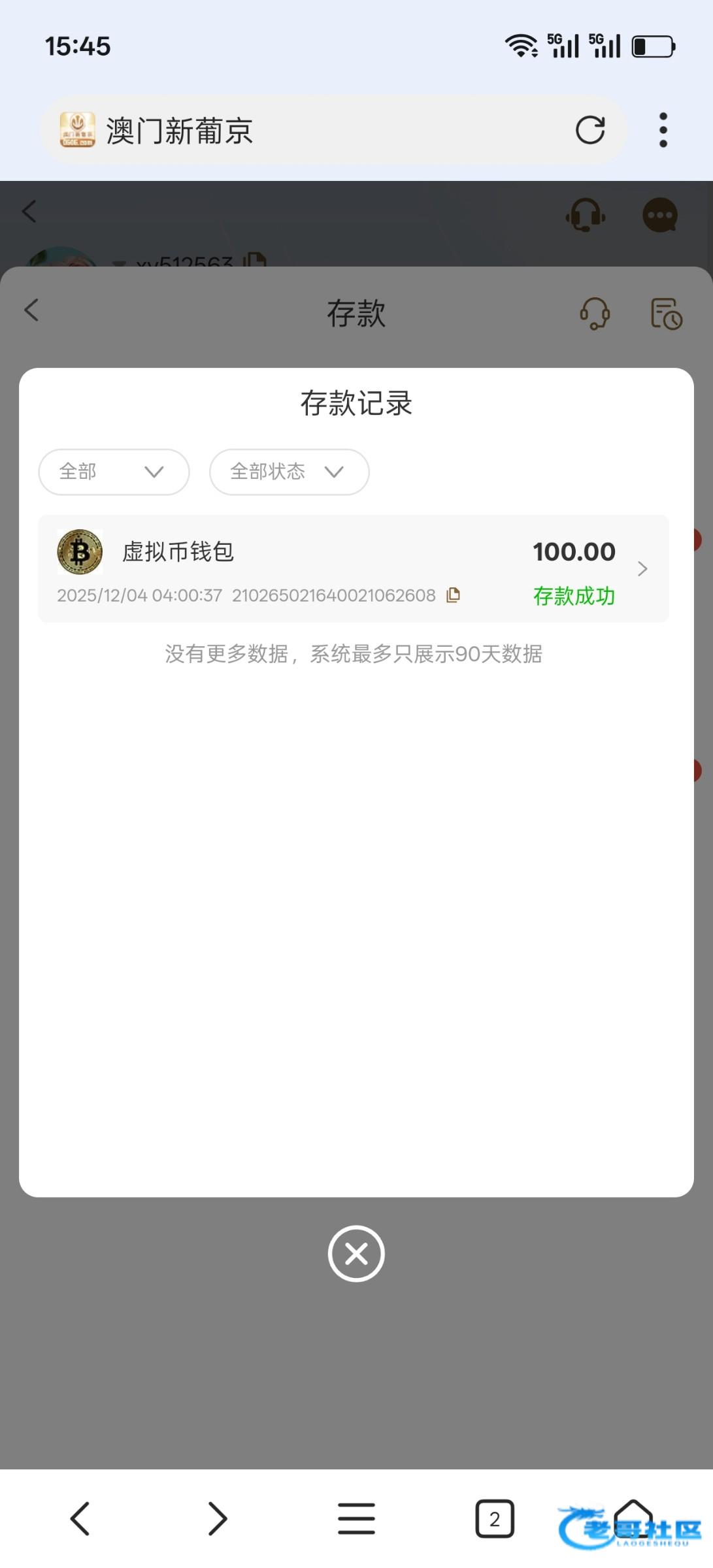Reload the page in the browser
The width and height of the screenshot is (713, 1568).
[x=589, y=130]
